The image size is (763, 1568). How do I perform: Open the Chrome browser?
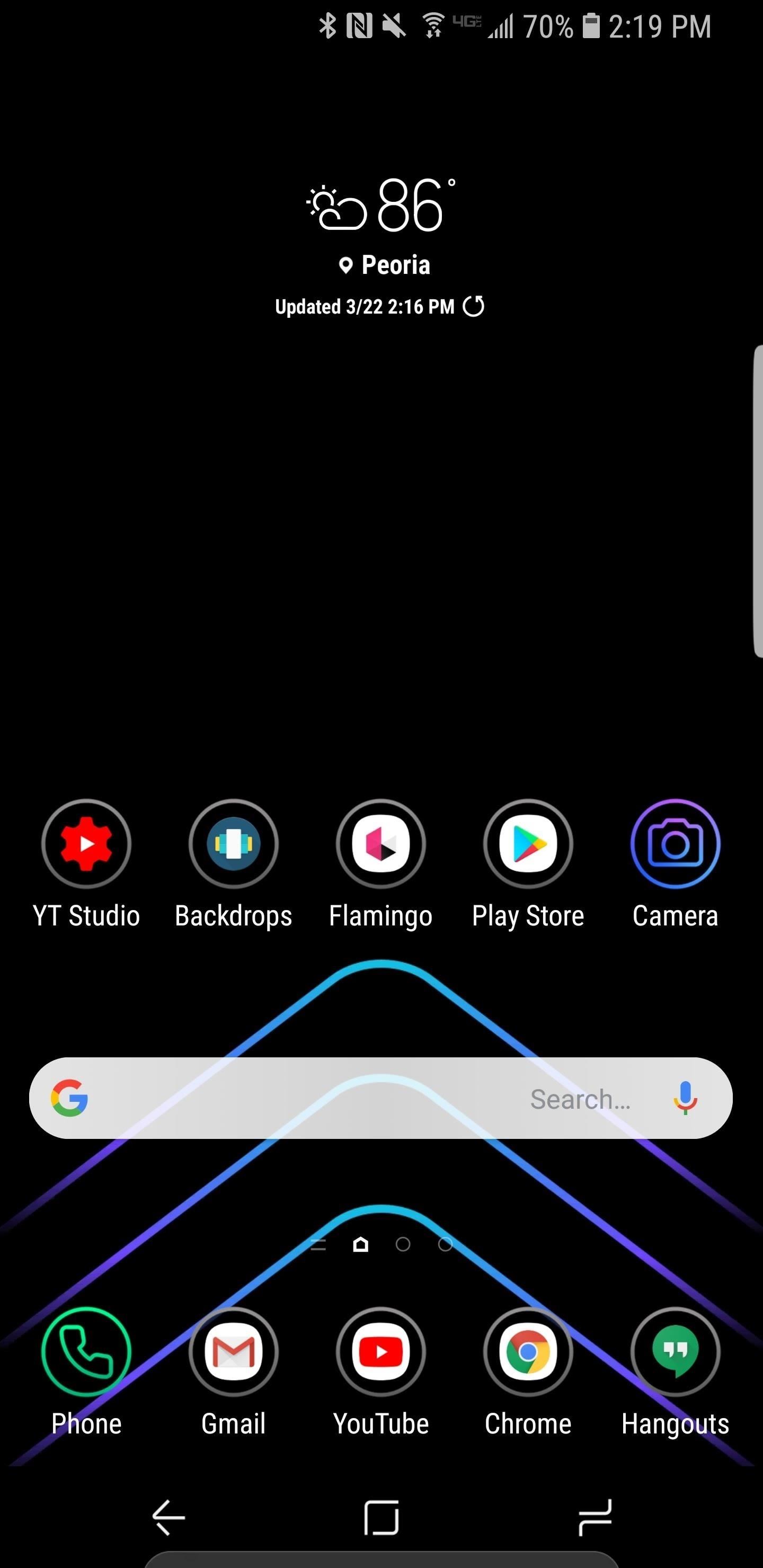point(528,1351)
